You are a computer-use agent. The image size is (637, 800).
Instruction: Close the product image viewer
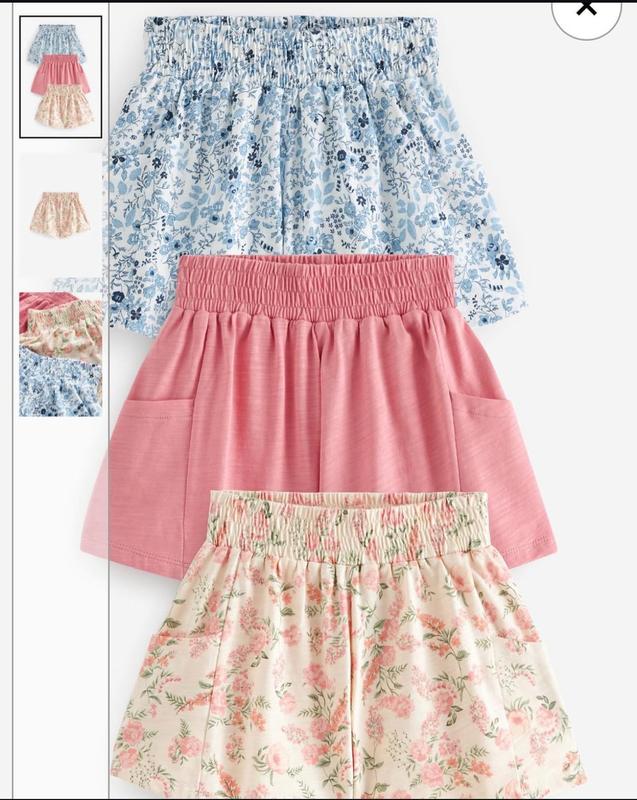click(587, 10)
